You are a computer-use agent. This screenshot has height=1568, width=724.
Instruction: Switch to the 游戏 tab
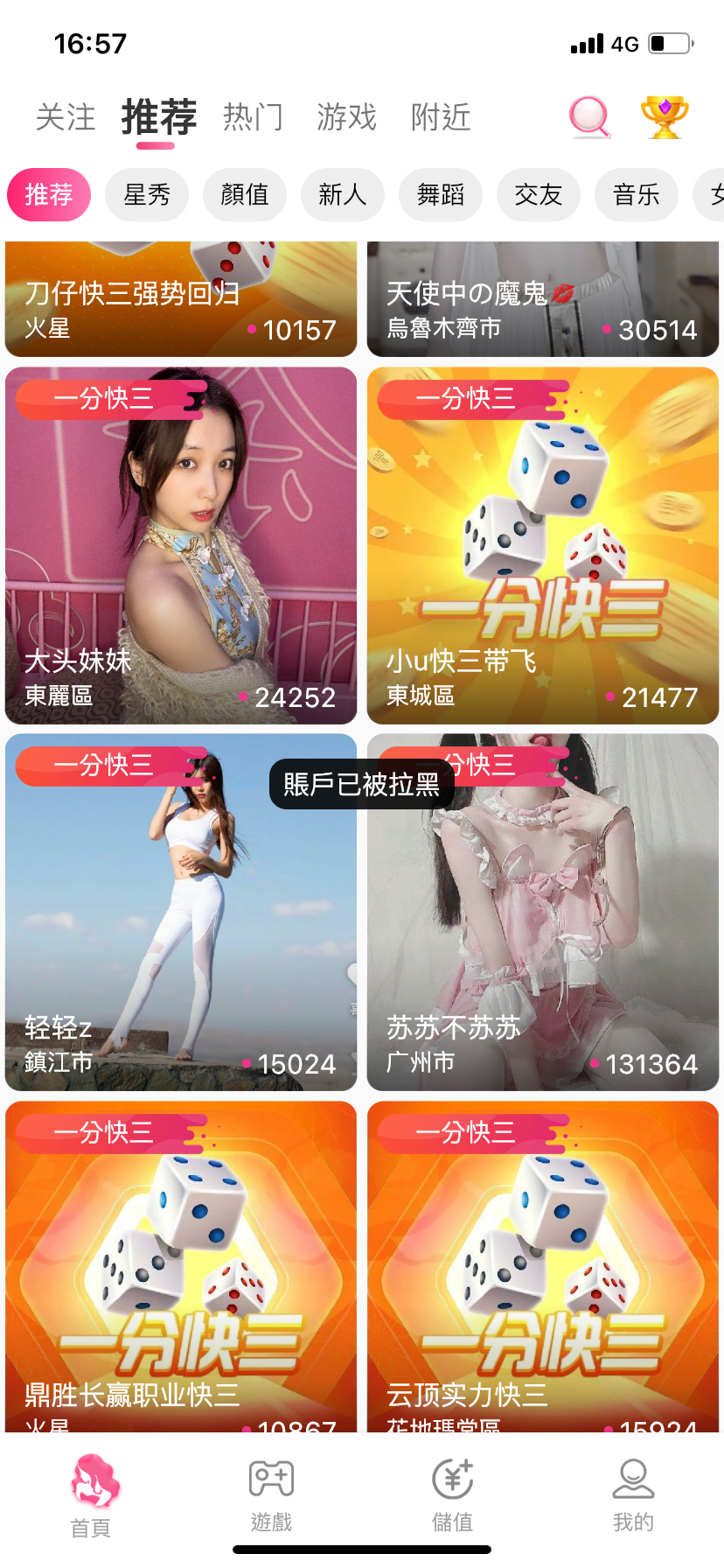(347, 117)
